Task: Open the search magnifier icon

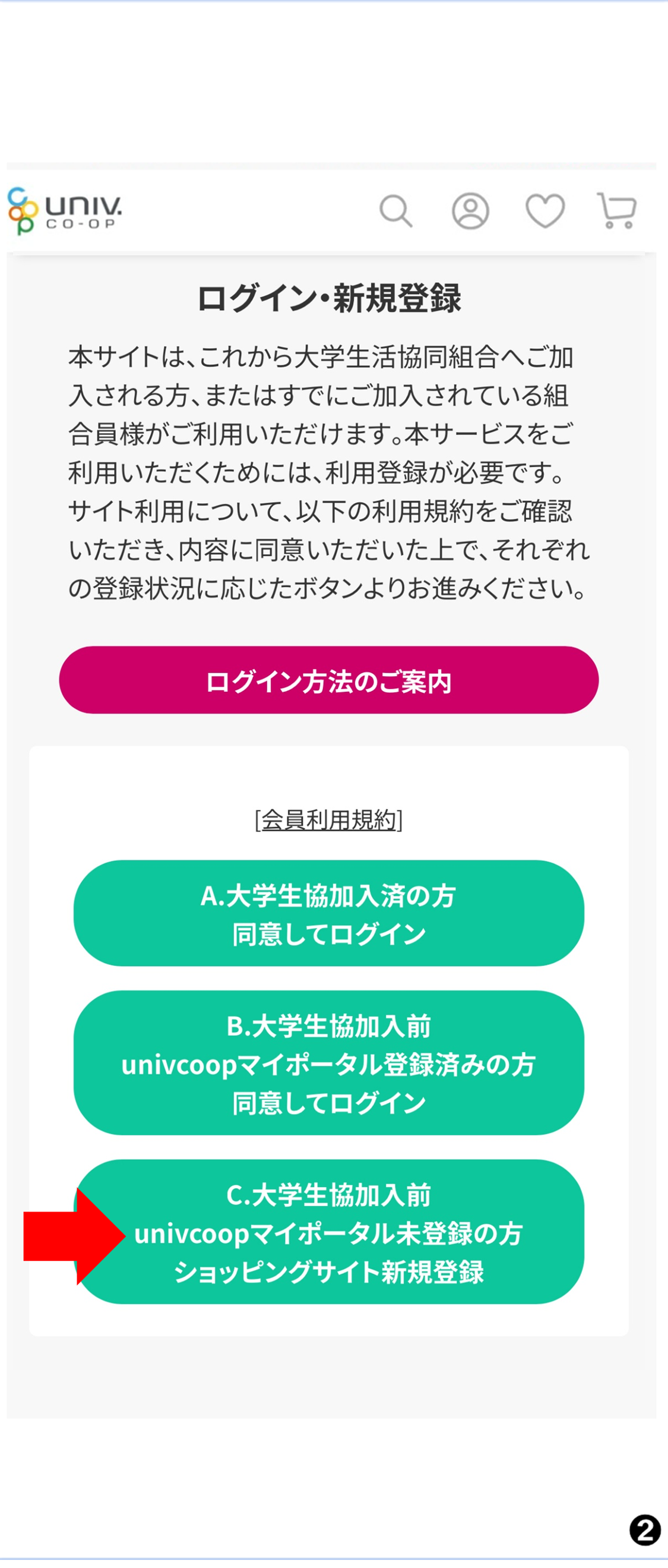Action: 395,211
